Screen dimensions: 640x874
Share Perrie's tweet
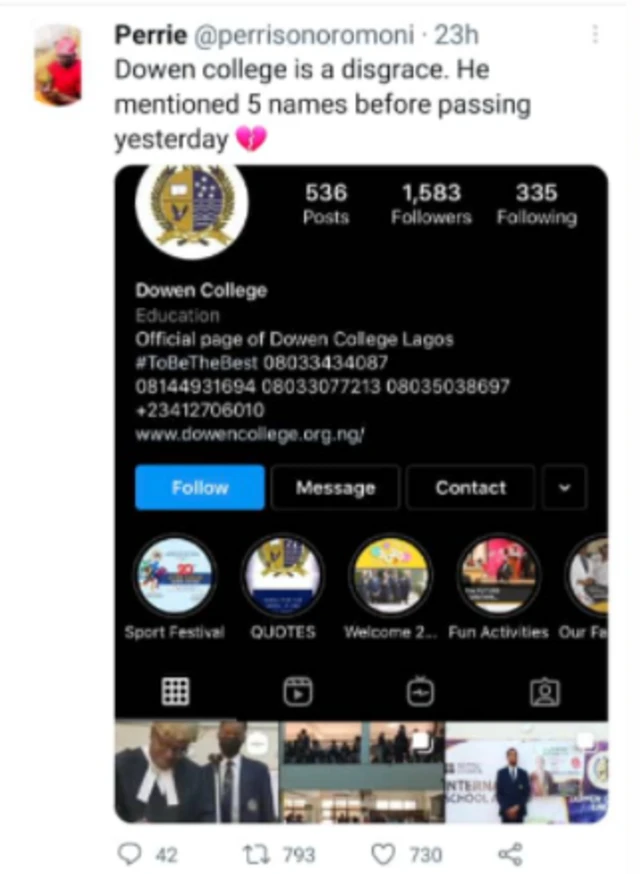click(x=509, y=854)
